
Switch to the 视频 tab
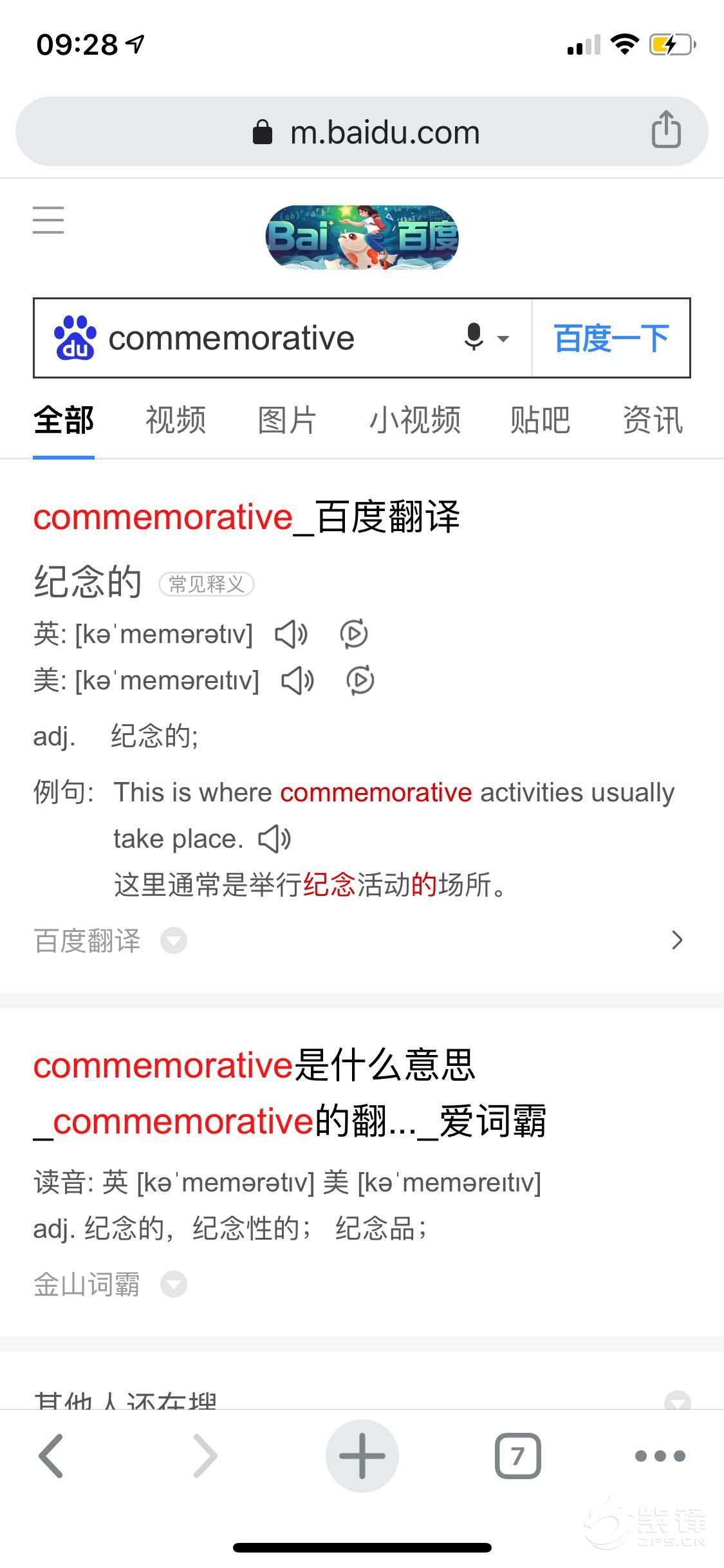click(x=176, y=420)
